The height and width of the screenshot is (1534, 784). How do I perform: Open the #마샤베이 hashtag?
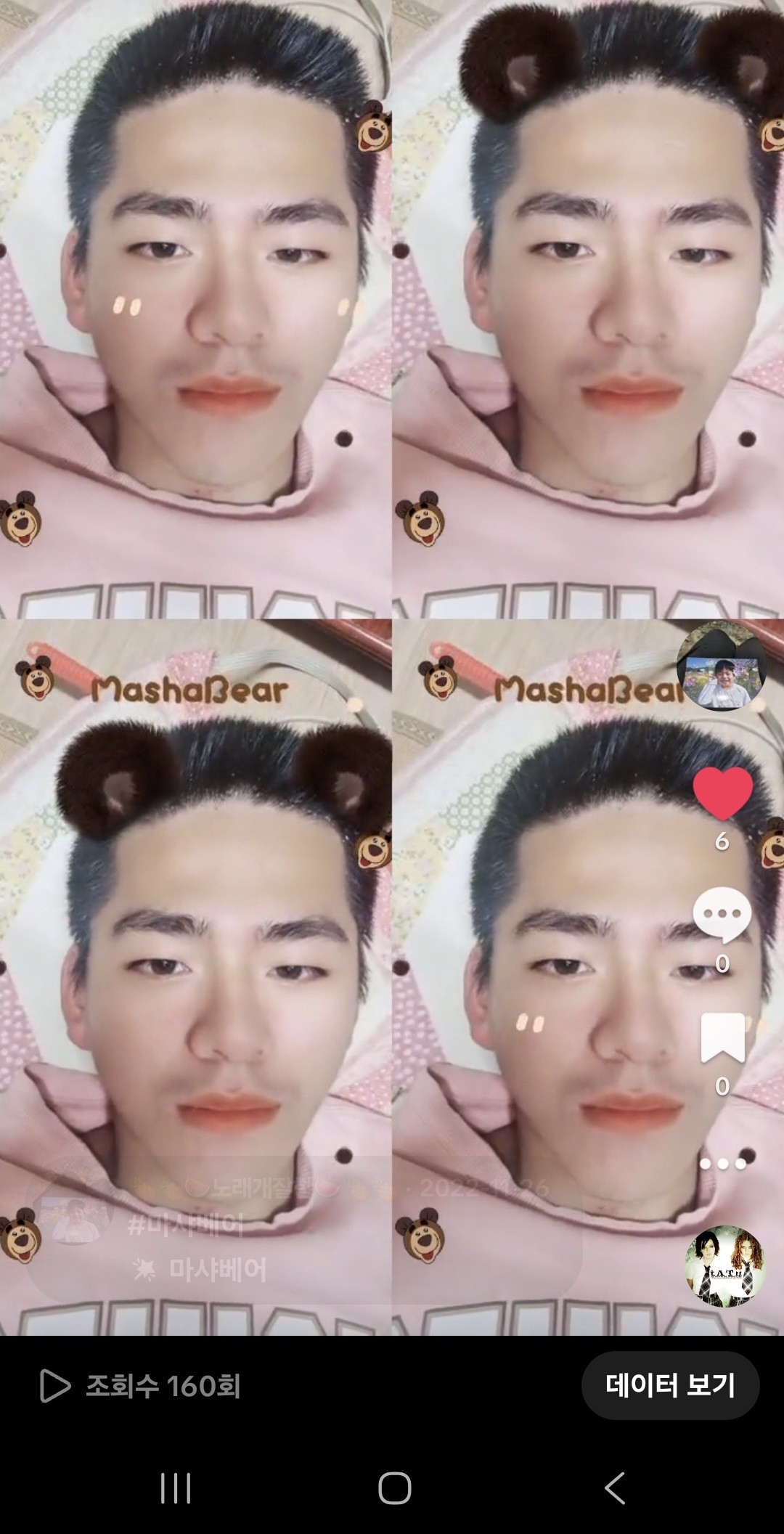[x=184, y=1226]
